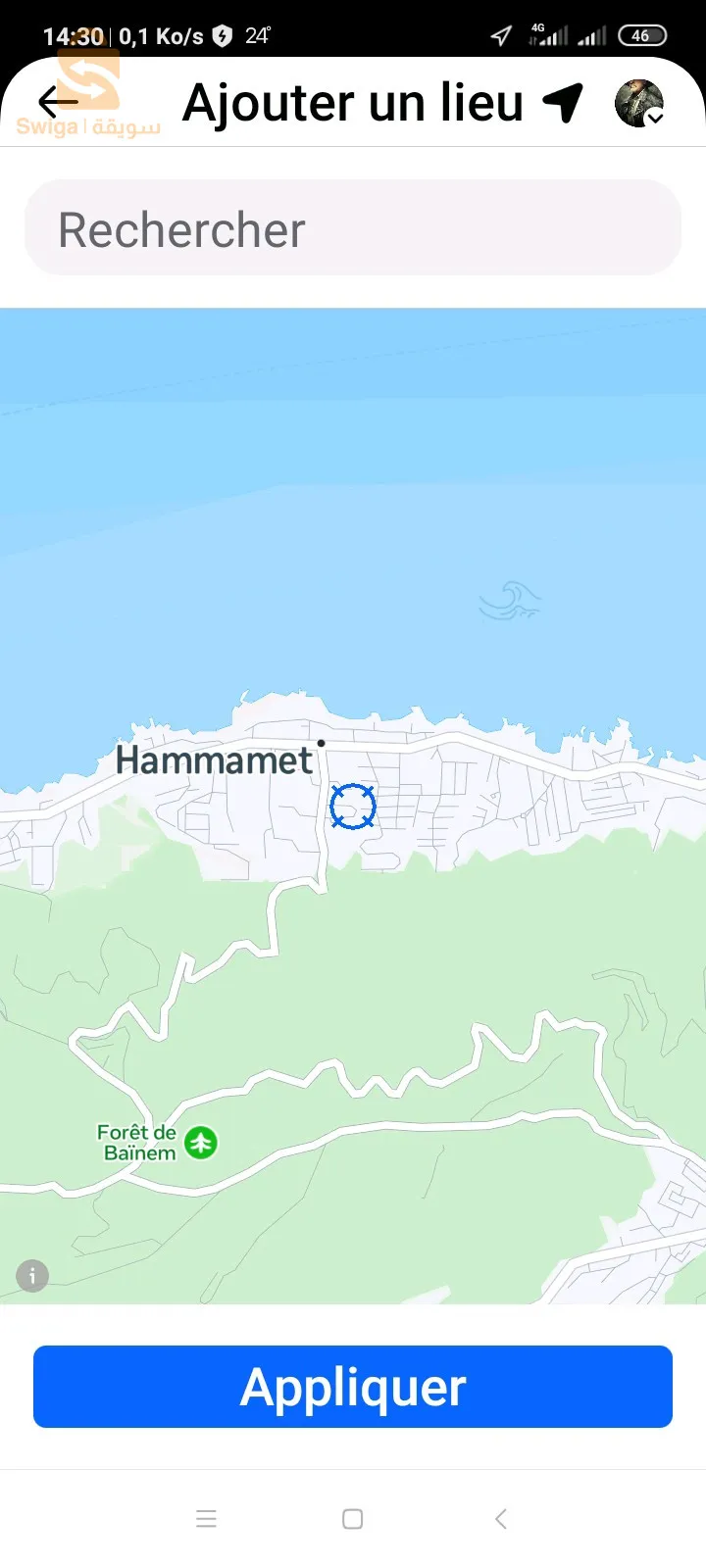The height and width of the screenshot is (1568, 706).
Task: Open recent apps from the system navigation bar
Action: click(x=206, y=1519)
